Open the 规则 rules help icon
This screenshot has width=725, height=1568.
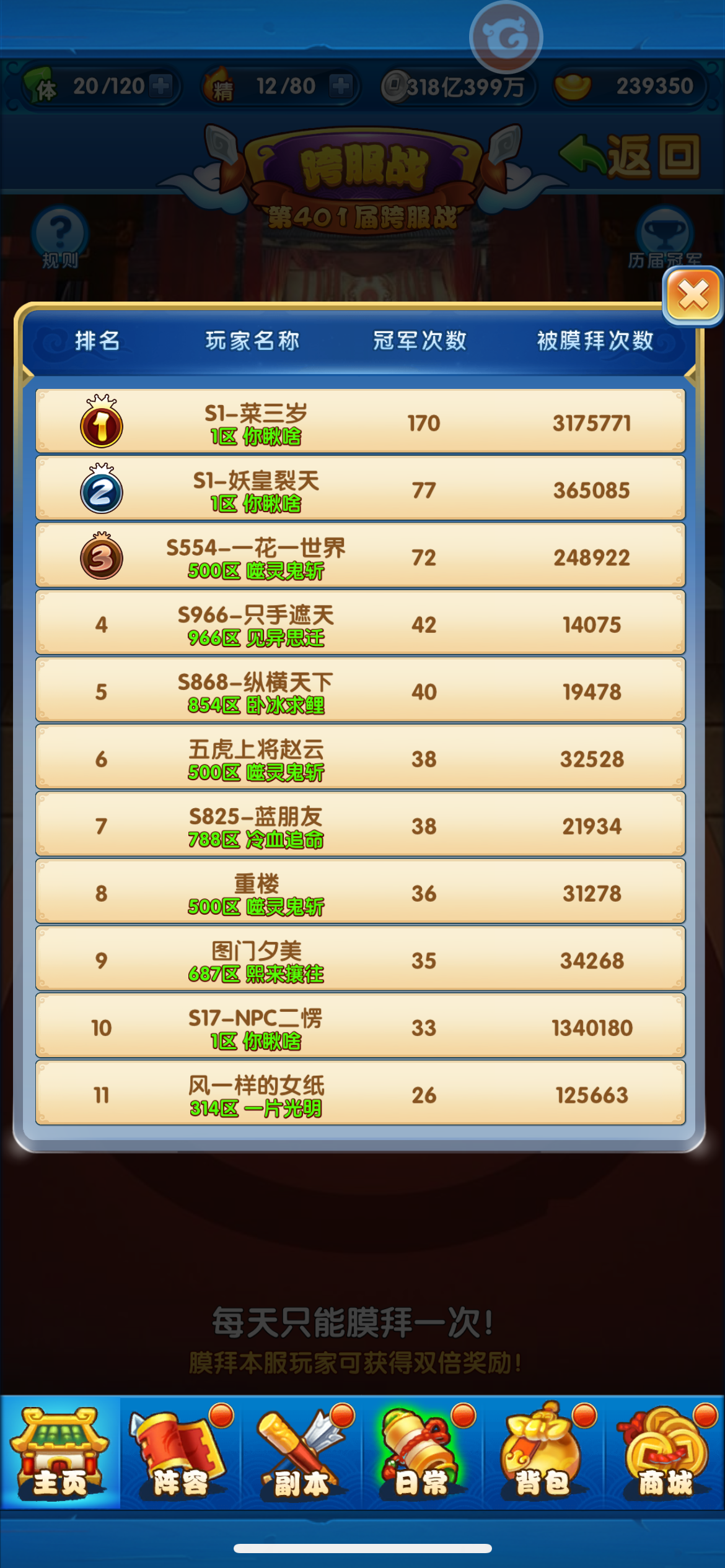click(x=60, y=238)
